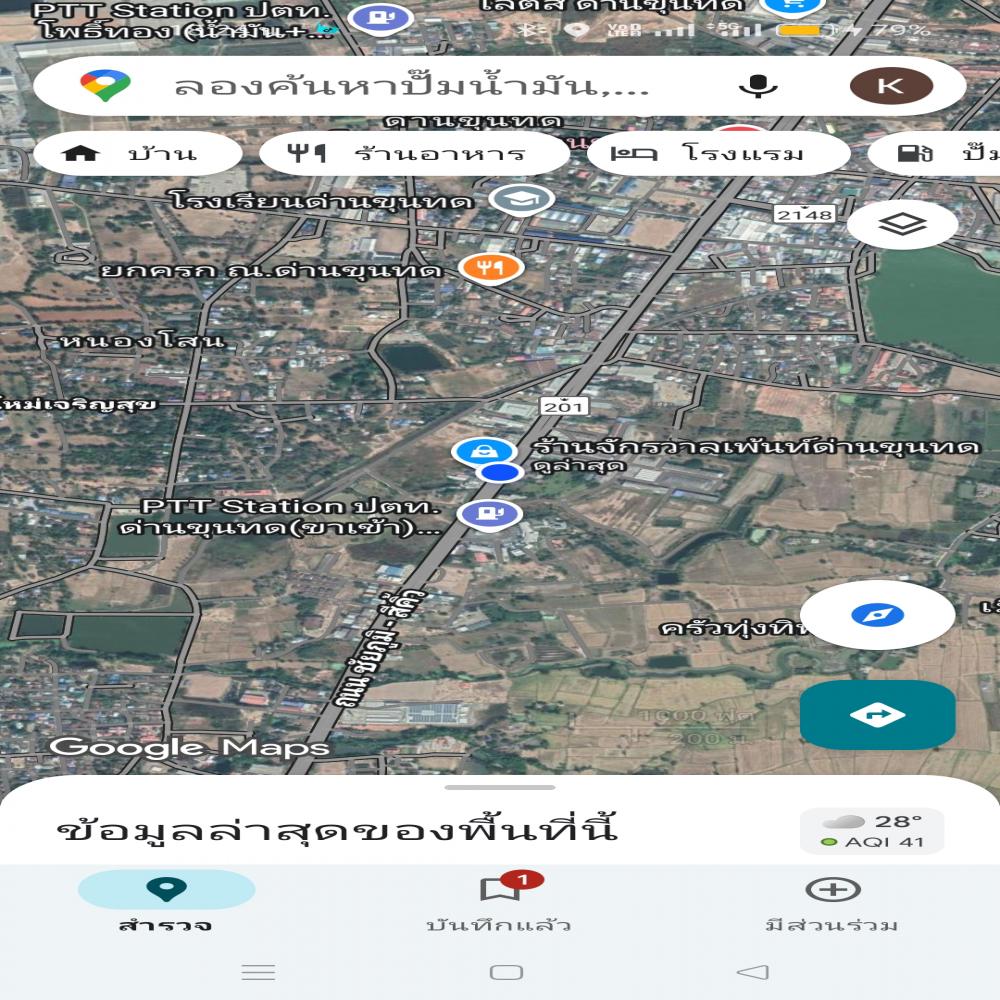The image size is (1000, 1000).
Task: Open the ร้านจักรวาลเพ้นท์ด่านขุนทด shop pin
Action: pyautogui.click(x=484, y=452)
